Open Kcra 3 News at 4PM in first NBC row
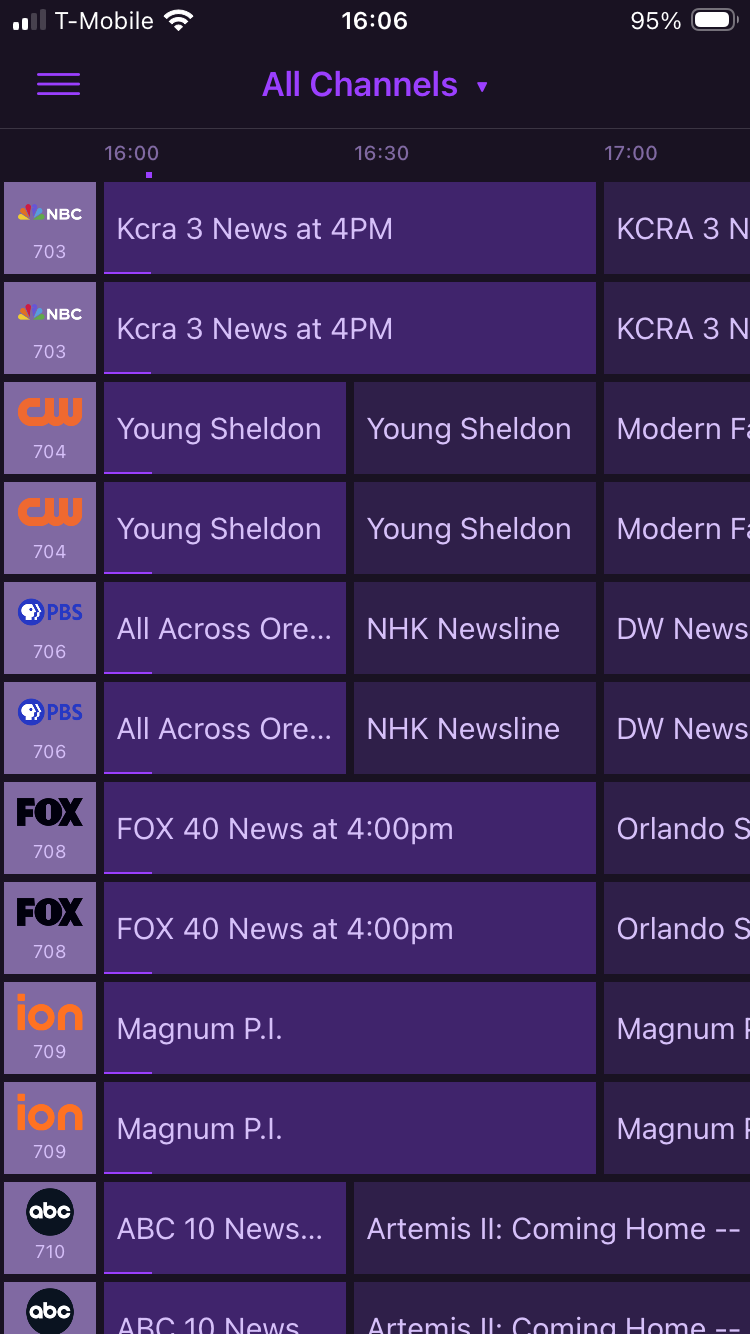The height and width of the screenshot is (1334, 750). click(x=349, y=228)
